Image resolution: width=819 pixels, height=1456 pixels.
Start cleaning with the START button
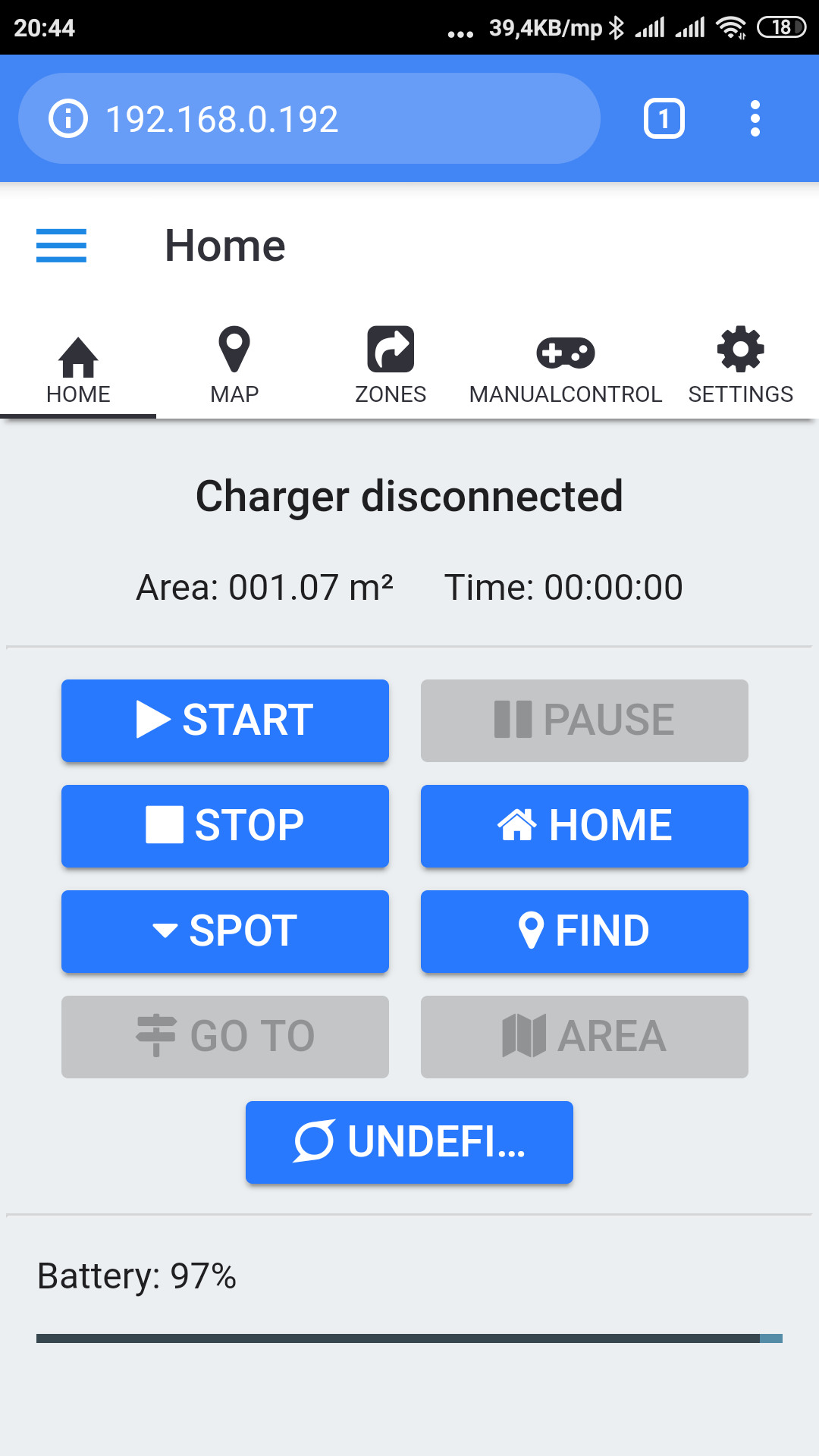[225, 720]
